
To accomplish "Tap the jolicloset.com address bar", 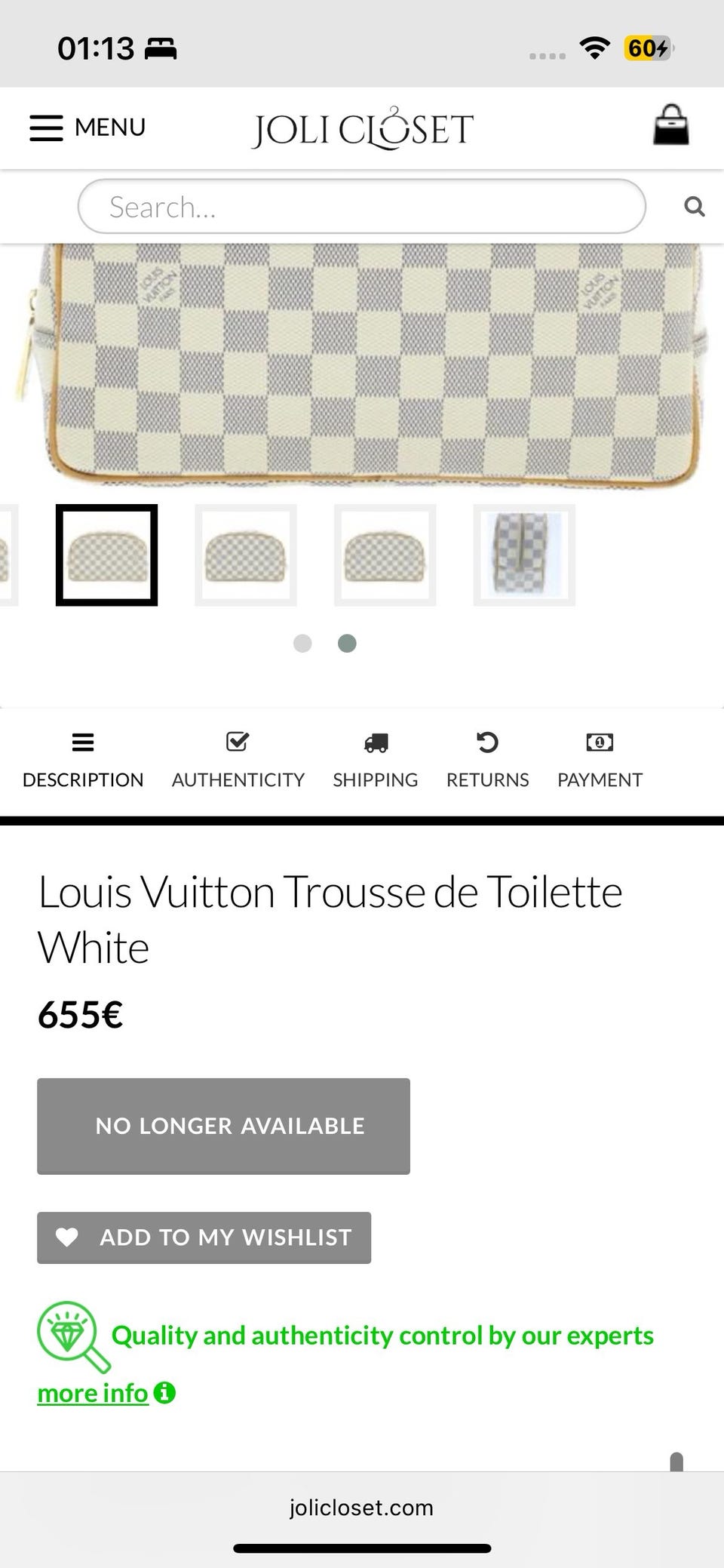I will (x=362, y=1508).
